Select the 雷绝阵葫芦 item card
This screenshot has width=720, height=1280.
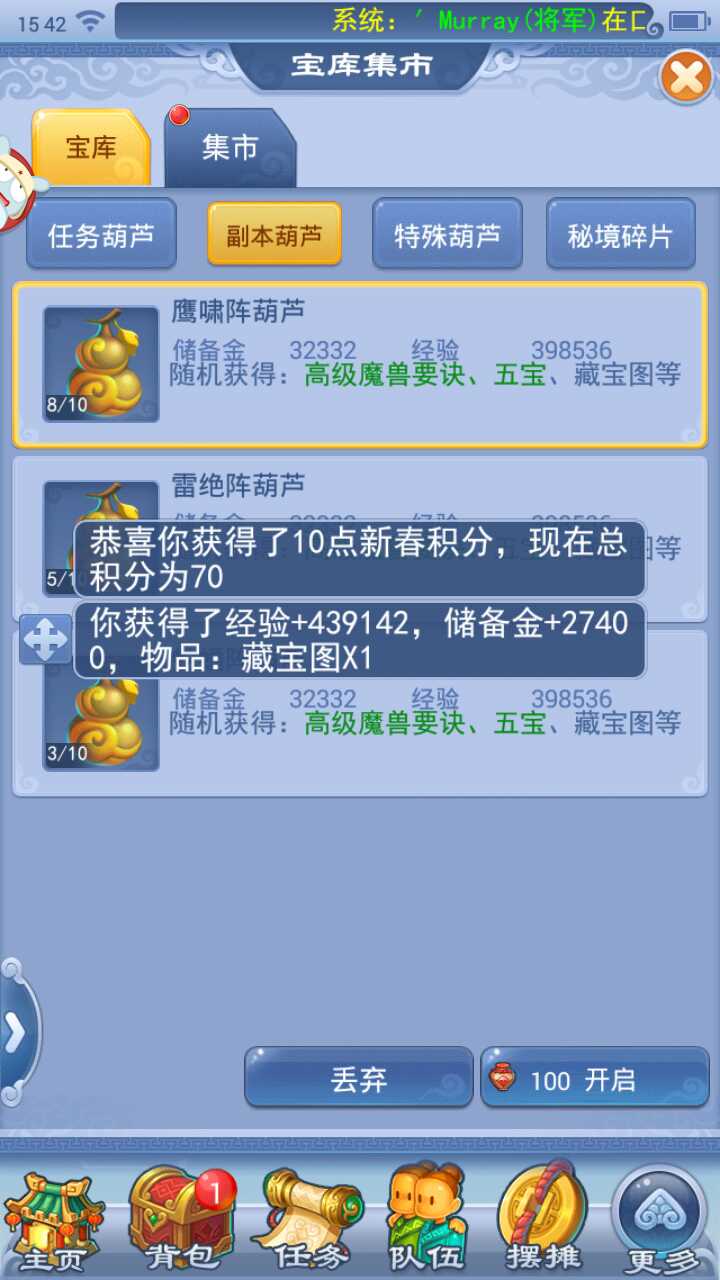(x=360, y=487)
